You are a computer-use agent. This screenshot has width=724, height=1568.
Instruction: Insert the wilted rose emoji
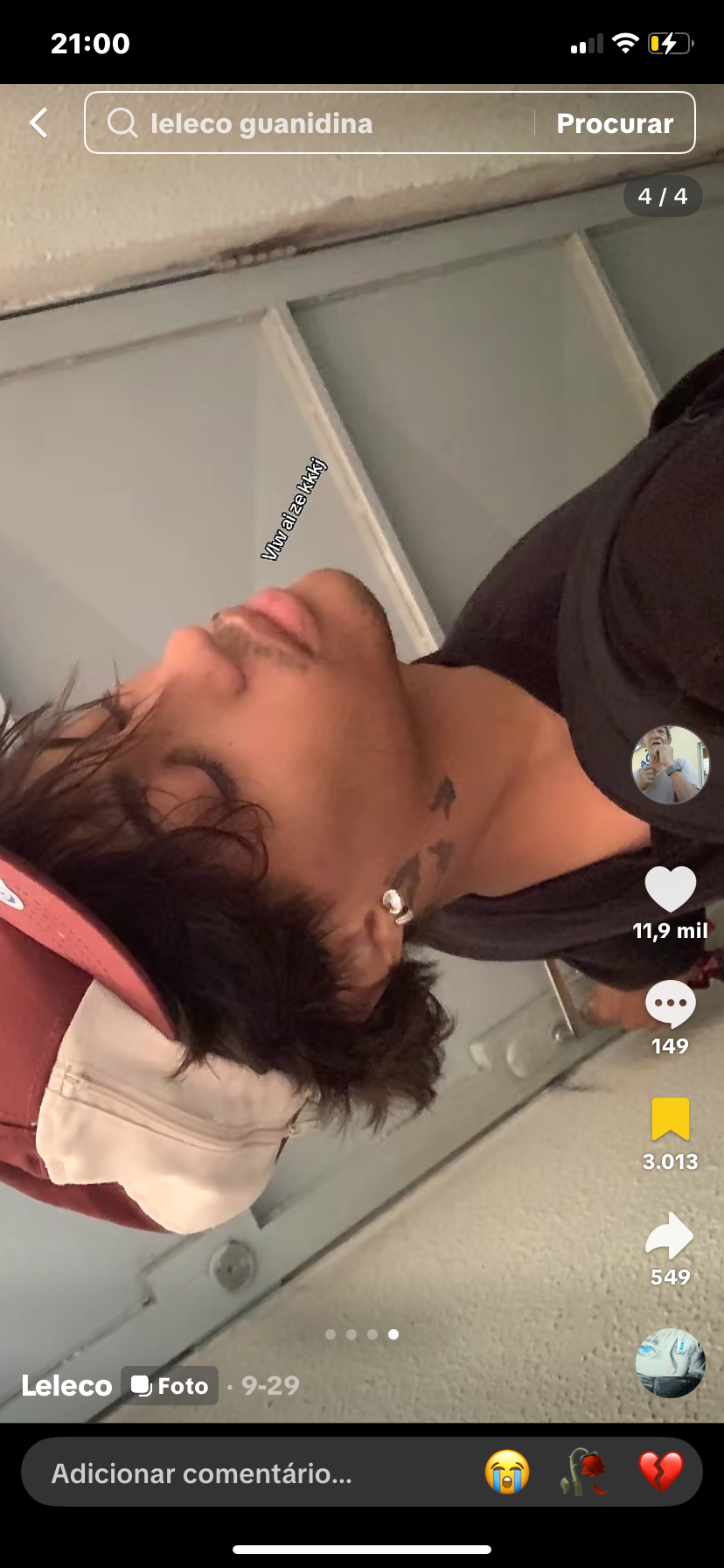[x=583, y=1472]
